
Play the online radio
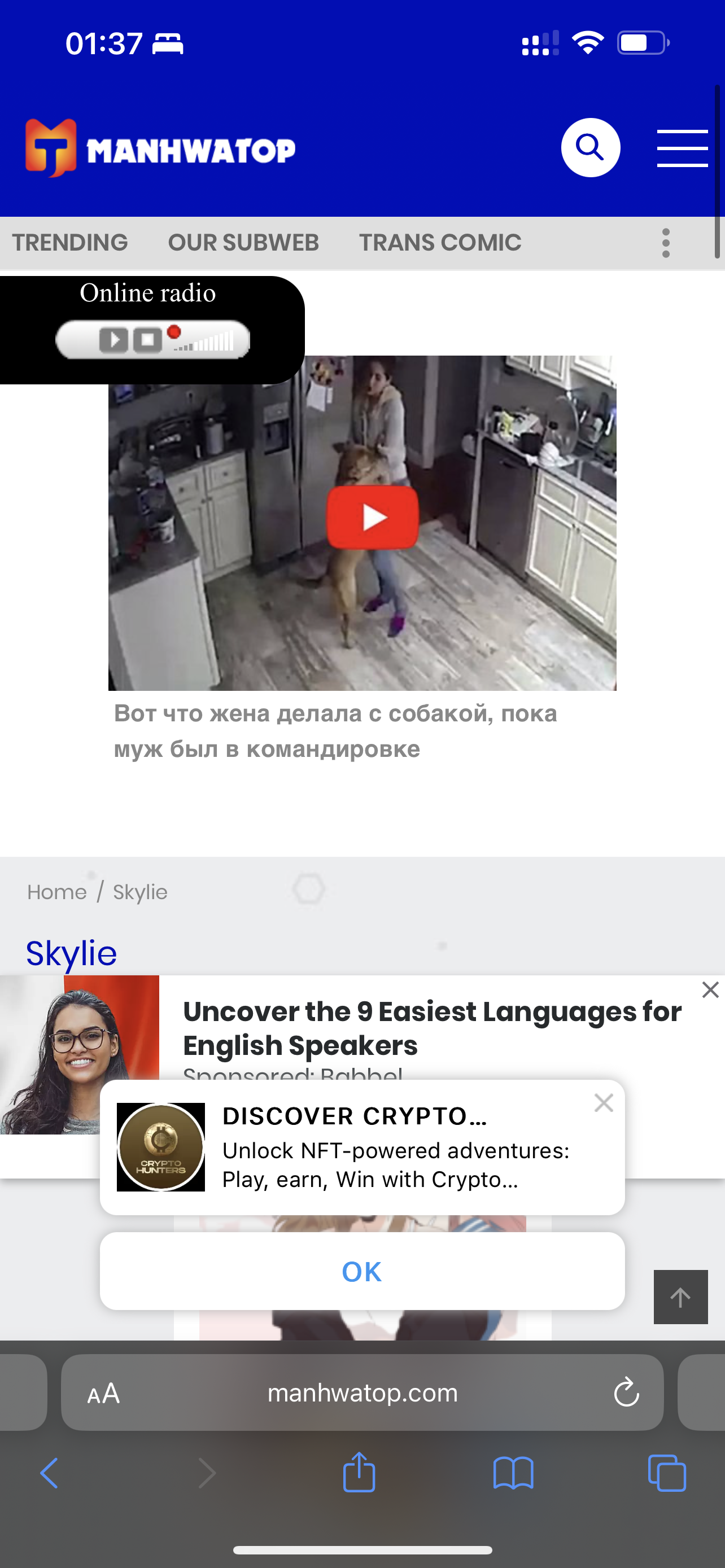pyautogui.click(x=114, y=340)
